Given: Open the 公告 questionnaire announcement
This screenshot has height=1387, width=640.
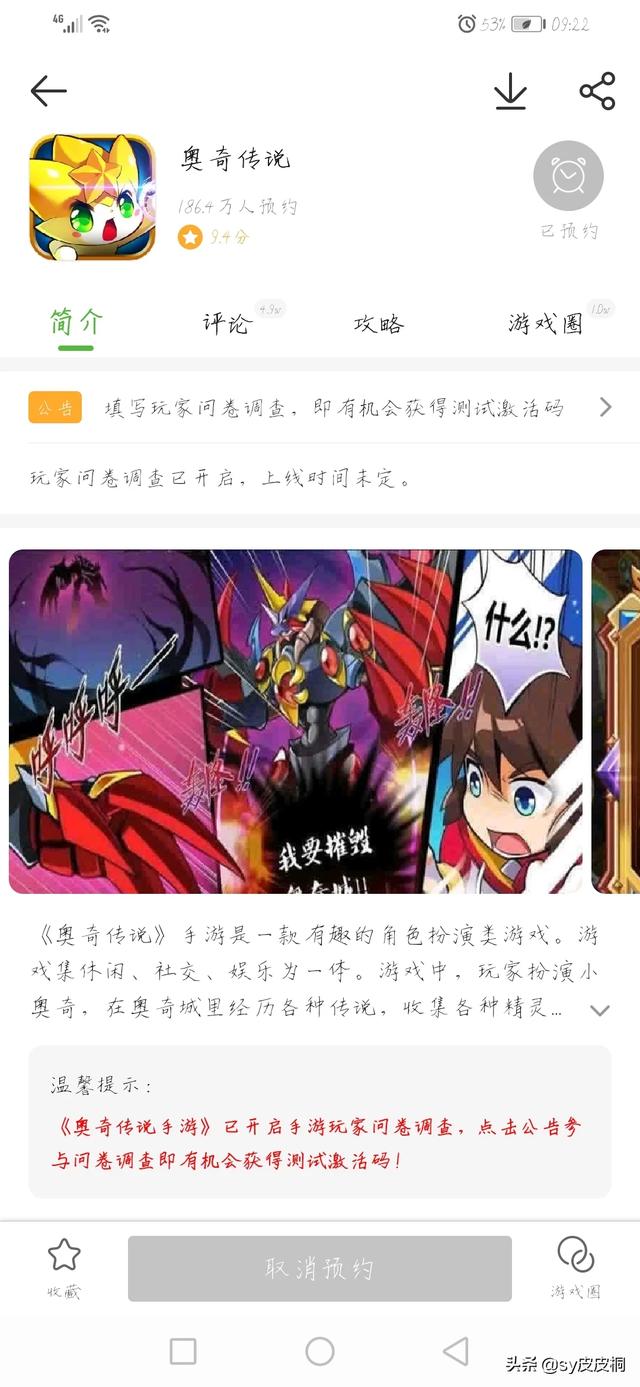Looking at the screenshot, I should 320,408.
